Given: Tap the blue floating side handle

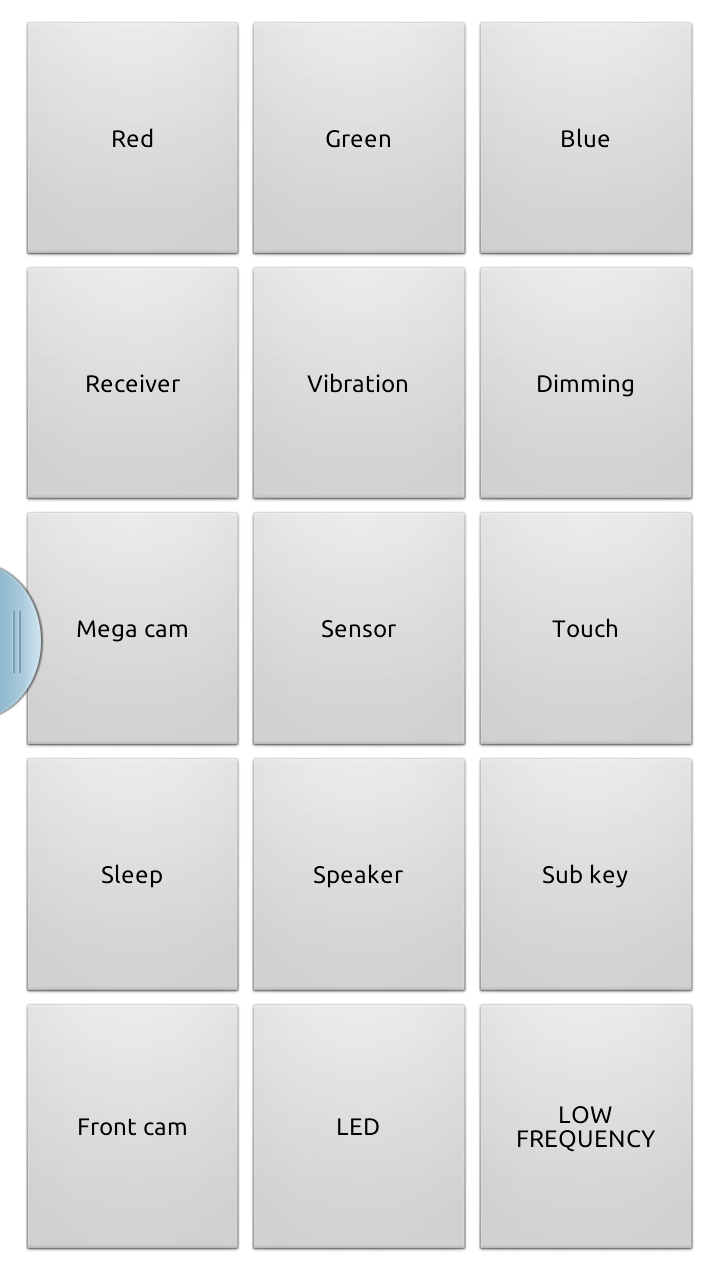Looking at the screenshot, I should (16, 641).
